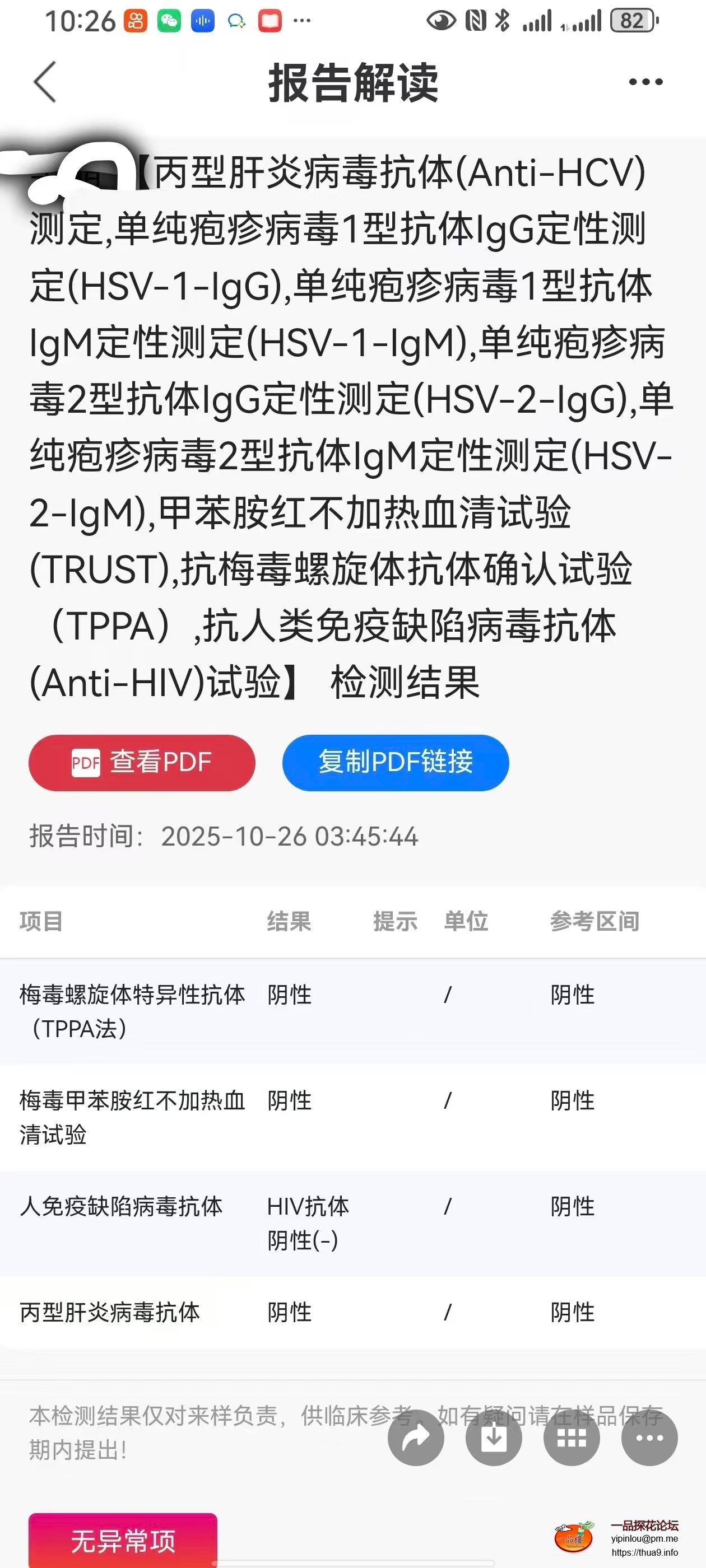Open the floating grid view icon
The image size is (706, 1568).
pos(572,1438)
